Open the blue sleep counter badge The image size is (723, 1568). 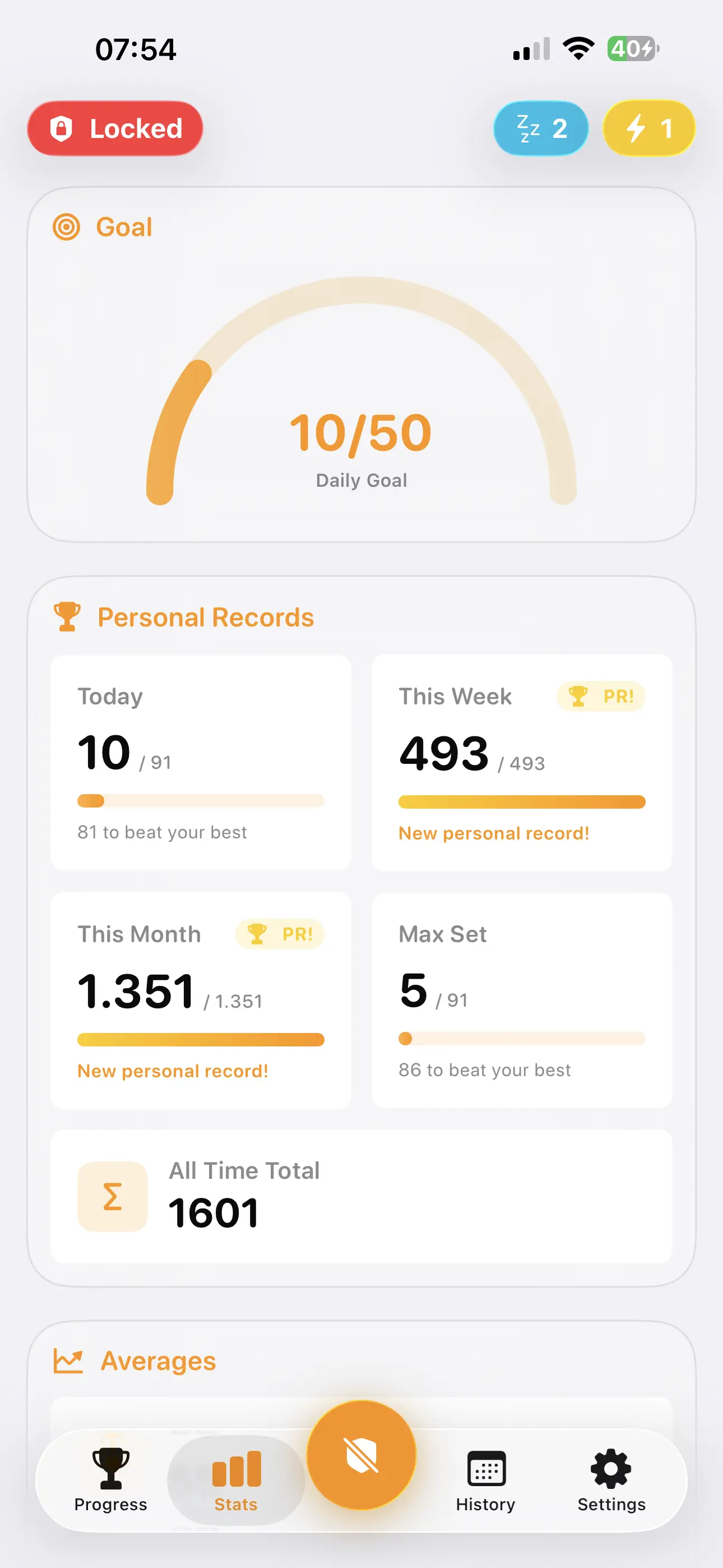540,128
